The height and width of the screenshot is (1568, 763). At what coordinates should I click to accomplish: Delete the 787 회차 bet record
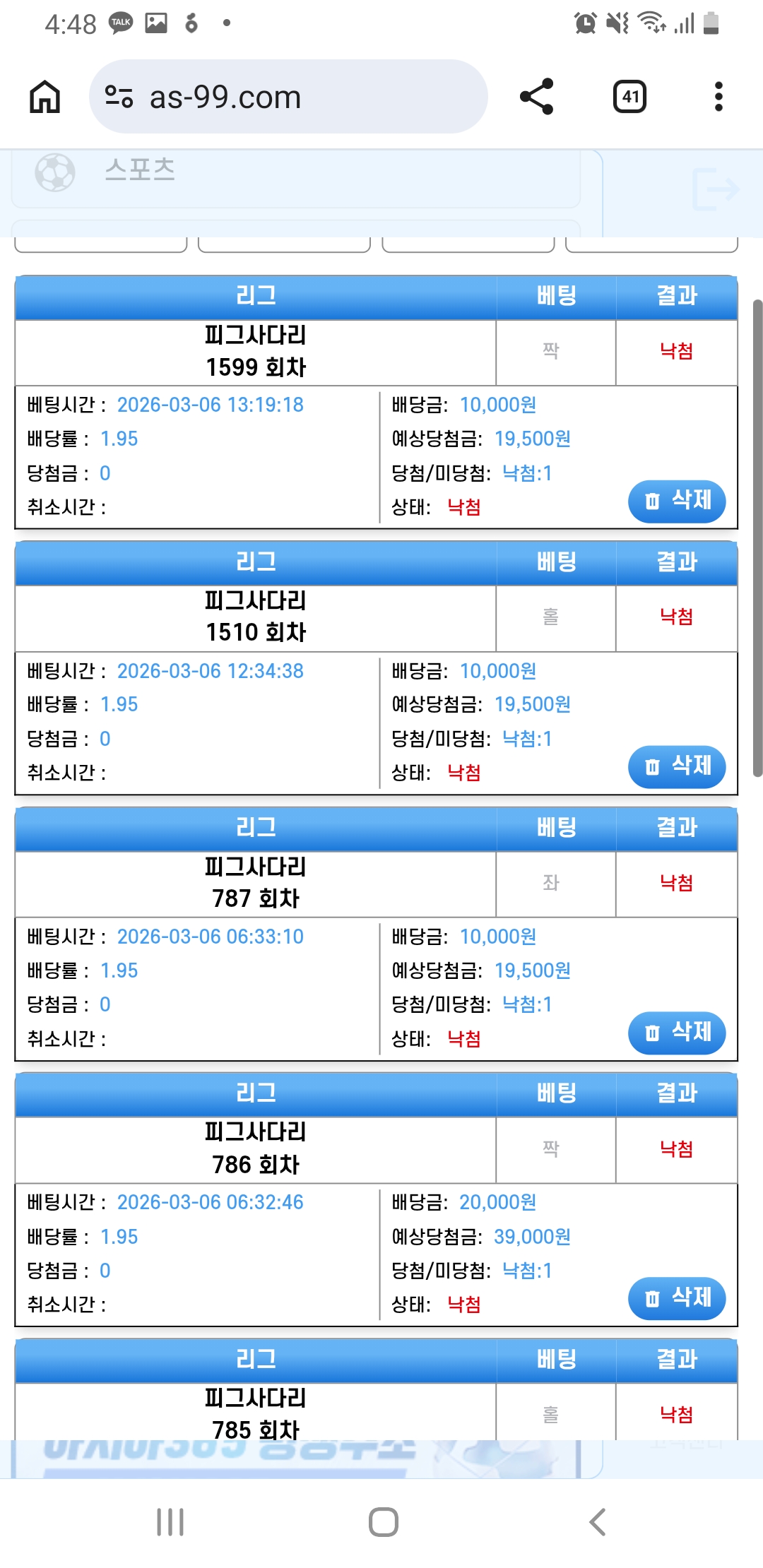pyautogui.click(x=676, y=1033)
